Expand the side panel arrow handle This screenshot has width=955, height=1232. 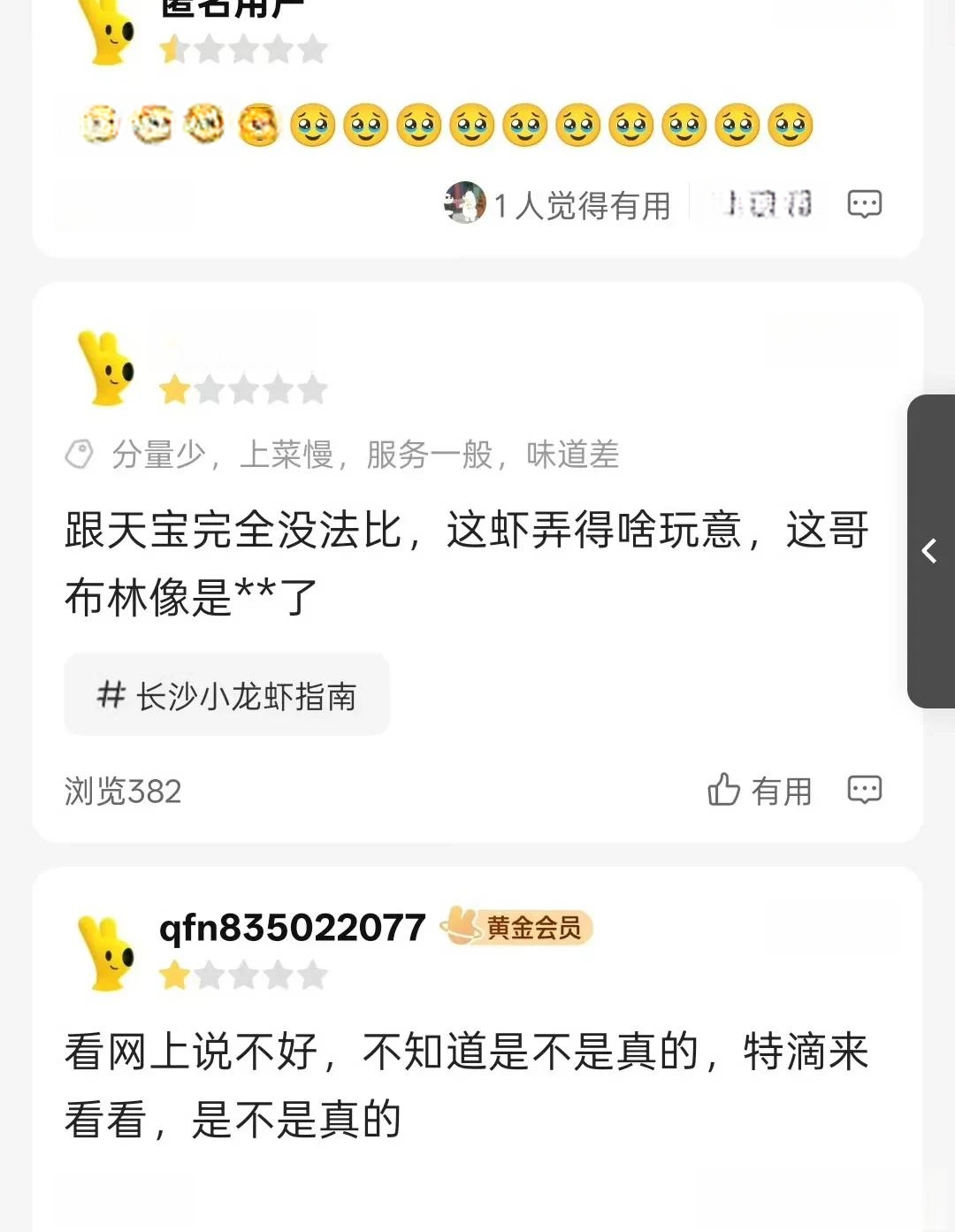pyautogui.click(x=929, y=551)
